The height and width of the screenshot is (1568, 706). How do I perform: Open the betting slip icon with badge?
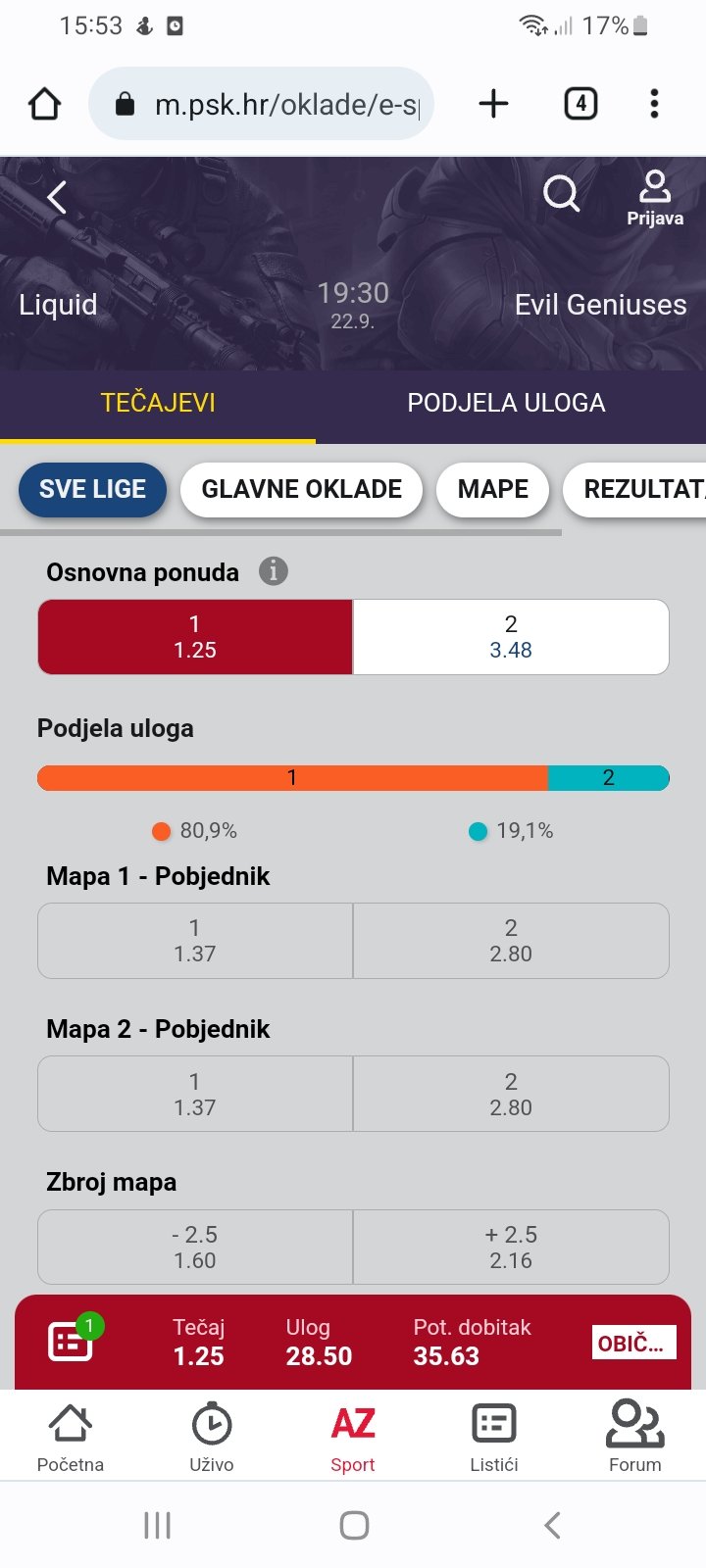(72, 1341)
